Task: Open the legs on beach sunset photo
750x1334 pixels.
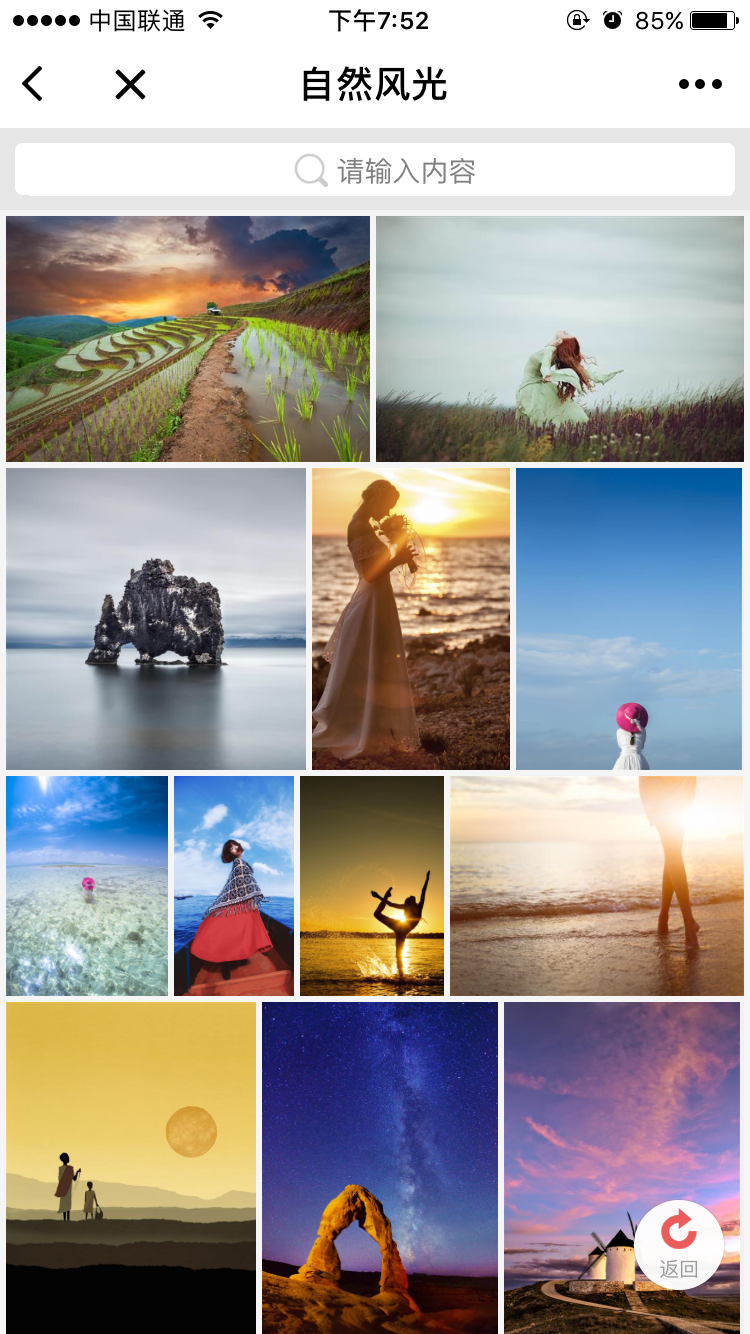Action: coord(597,885)
